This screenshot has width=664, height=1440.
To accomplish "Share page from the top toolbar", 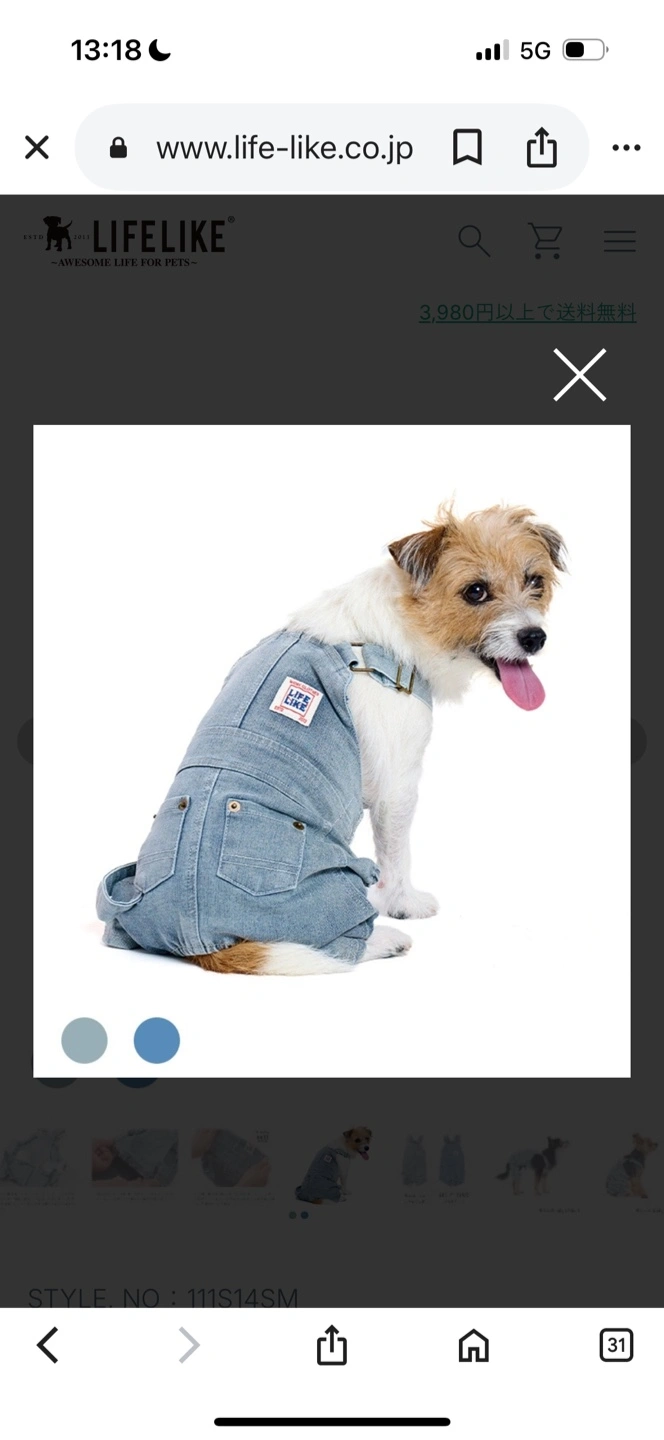I will point(541,148).
